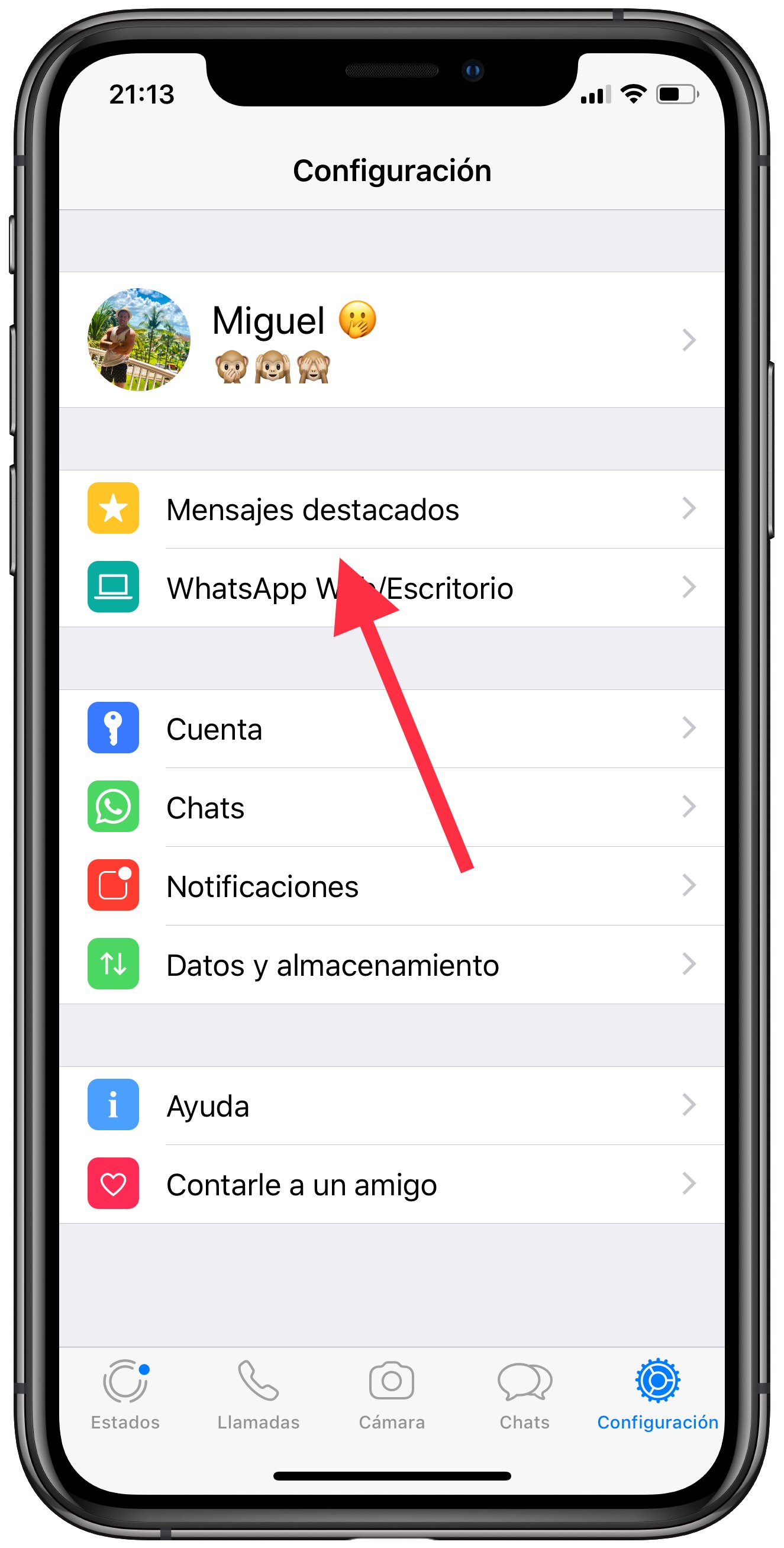784x1548 pixels.
Task: Open Datos y almacenamiento
Action: click(x=332, y=965)
